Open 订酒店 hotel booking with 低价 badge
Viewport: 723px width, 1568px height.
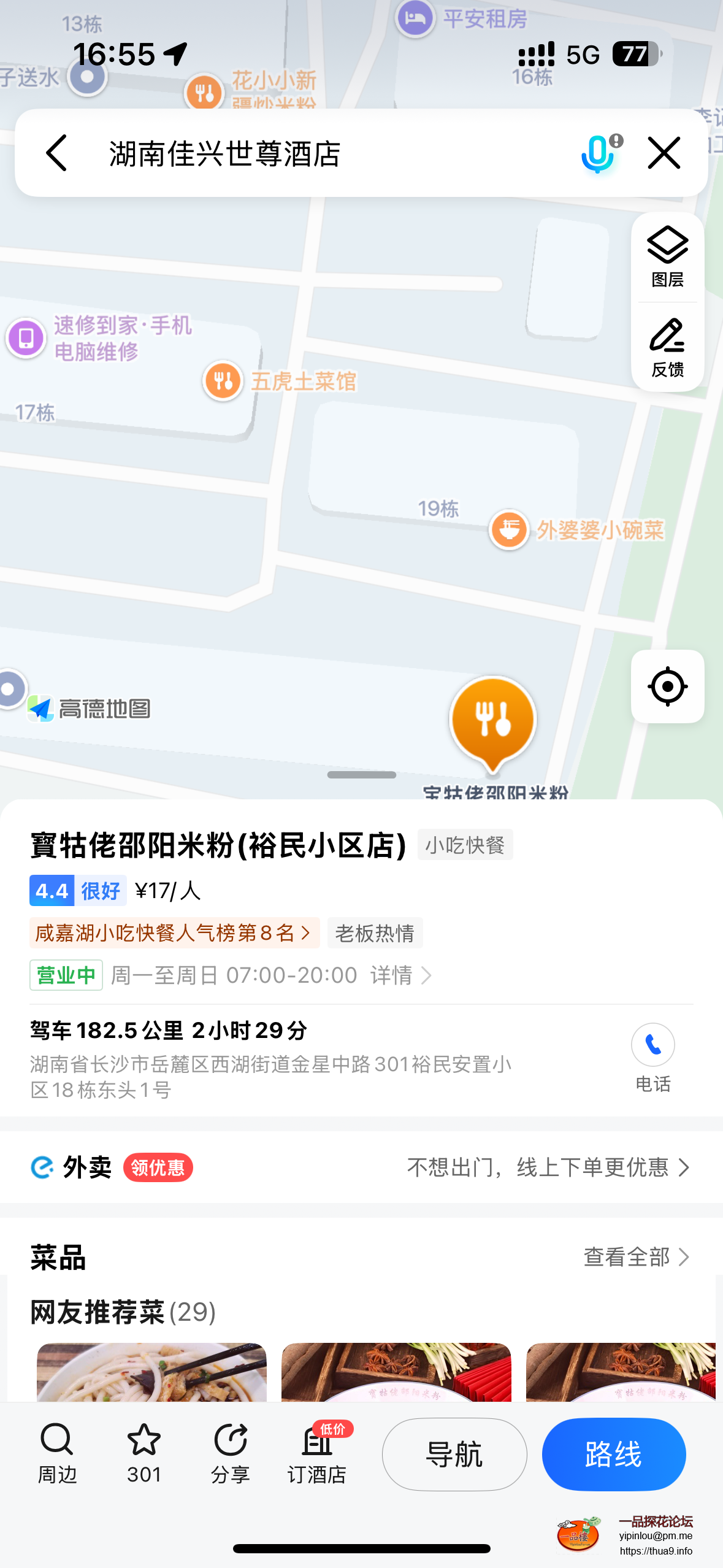[x=318, y=1454]
